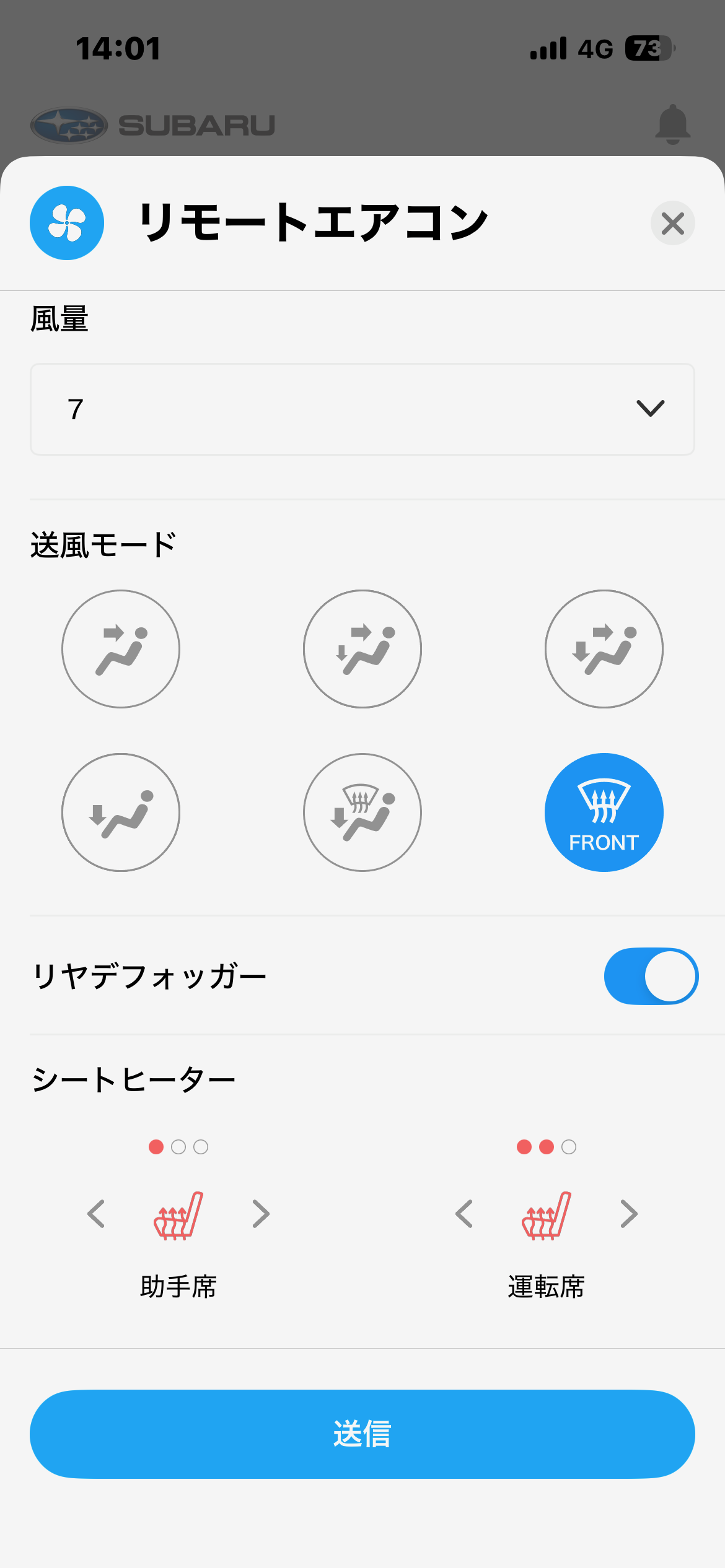Select foot plus windshield defrost mode
725x1568 pixels.
point(362,812)
